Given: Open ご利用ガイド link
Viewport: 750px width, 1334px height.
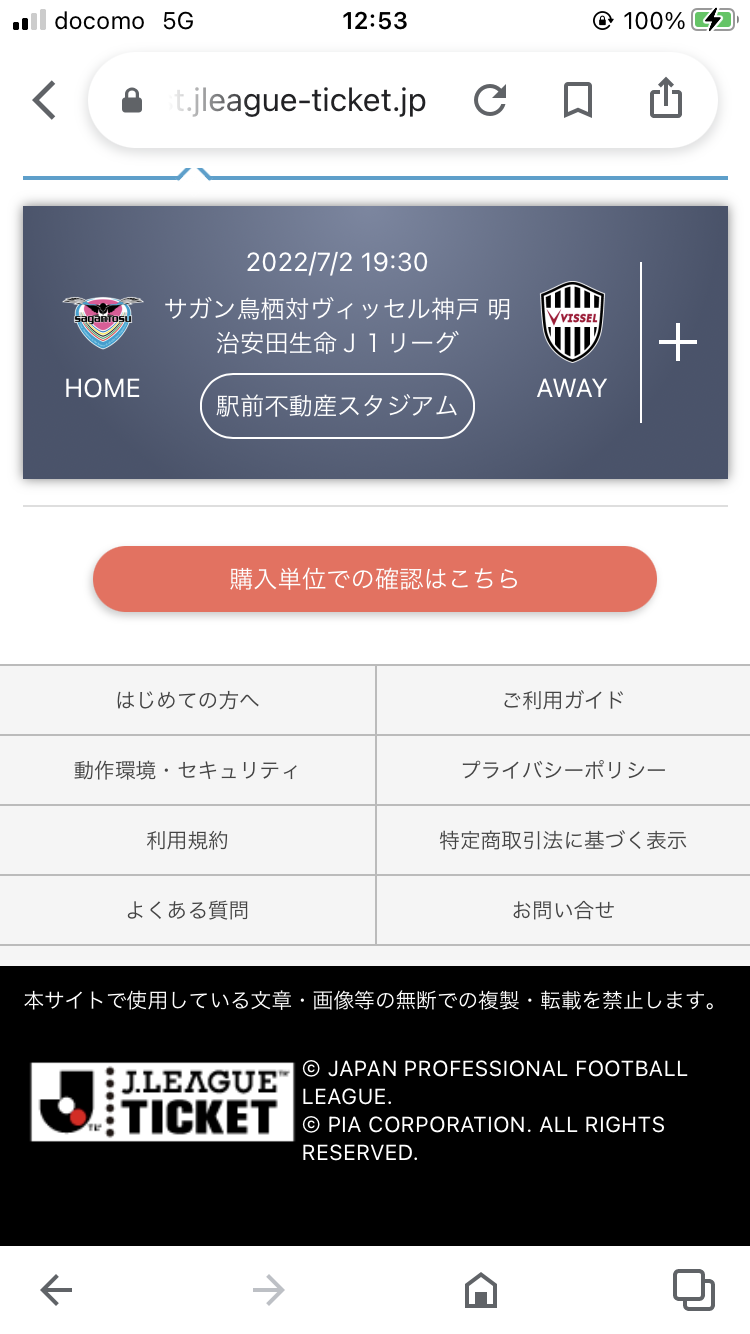Looking at the screenshot, I should (x=563, y=700).
